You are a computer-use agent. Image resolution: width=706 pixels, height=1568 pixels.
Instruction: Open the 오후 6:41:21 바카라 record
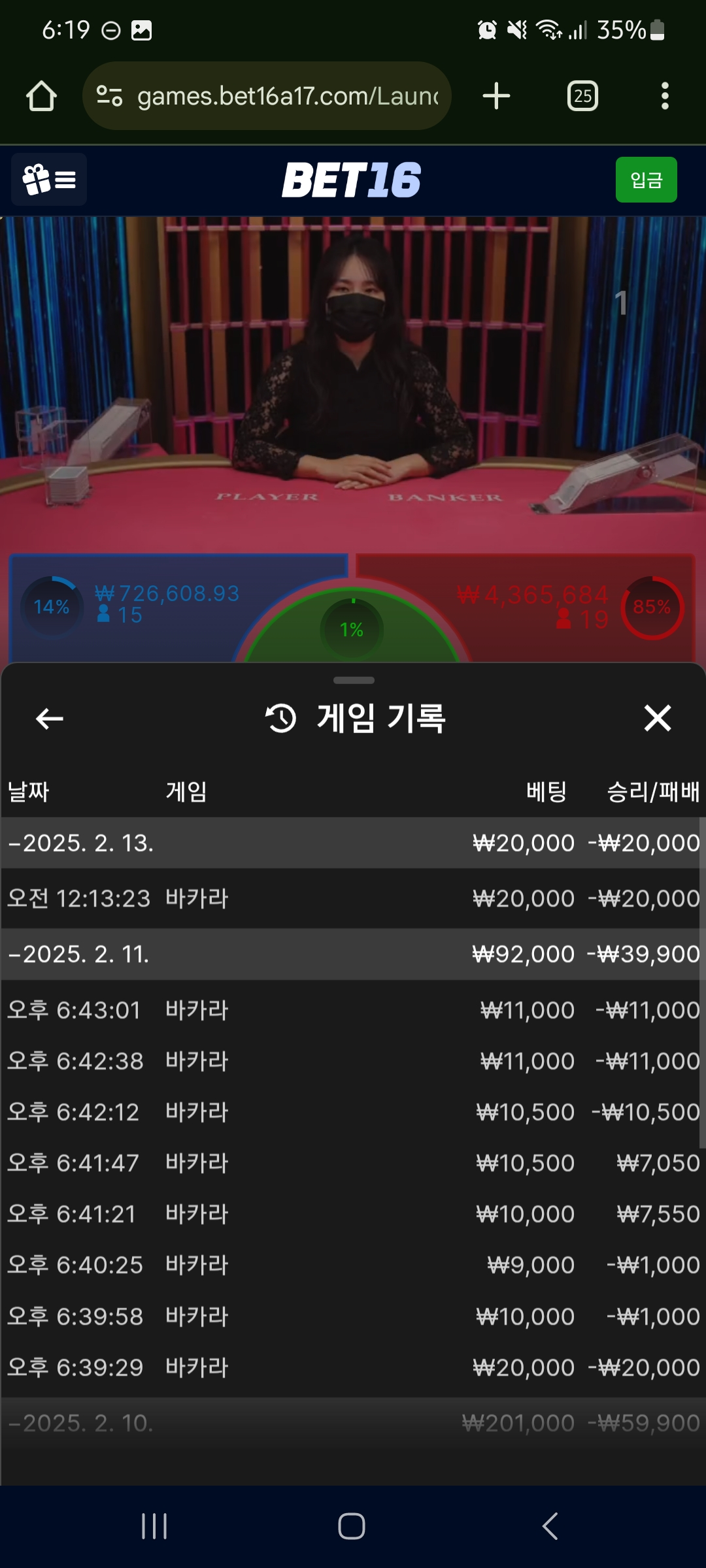[x=353, y=1214]
